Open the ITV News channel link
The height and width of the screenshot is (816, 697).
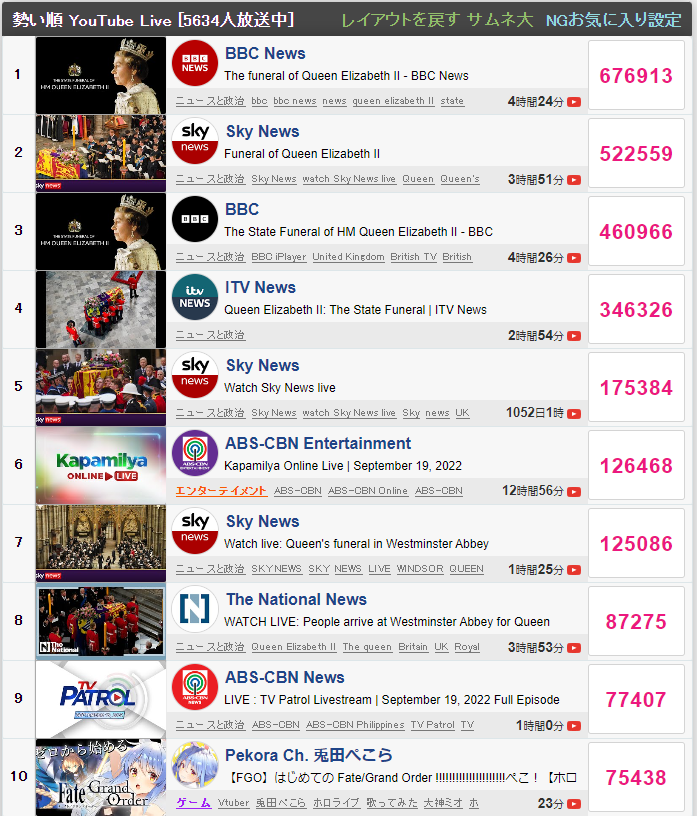pos(260,288)
